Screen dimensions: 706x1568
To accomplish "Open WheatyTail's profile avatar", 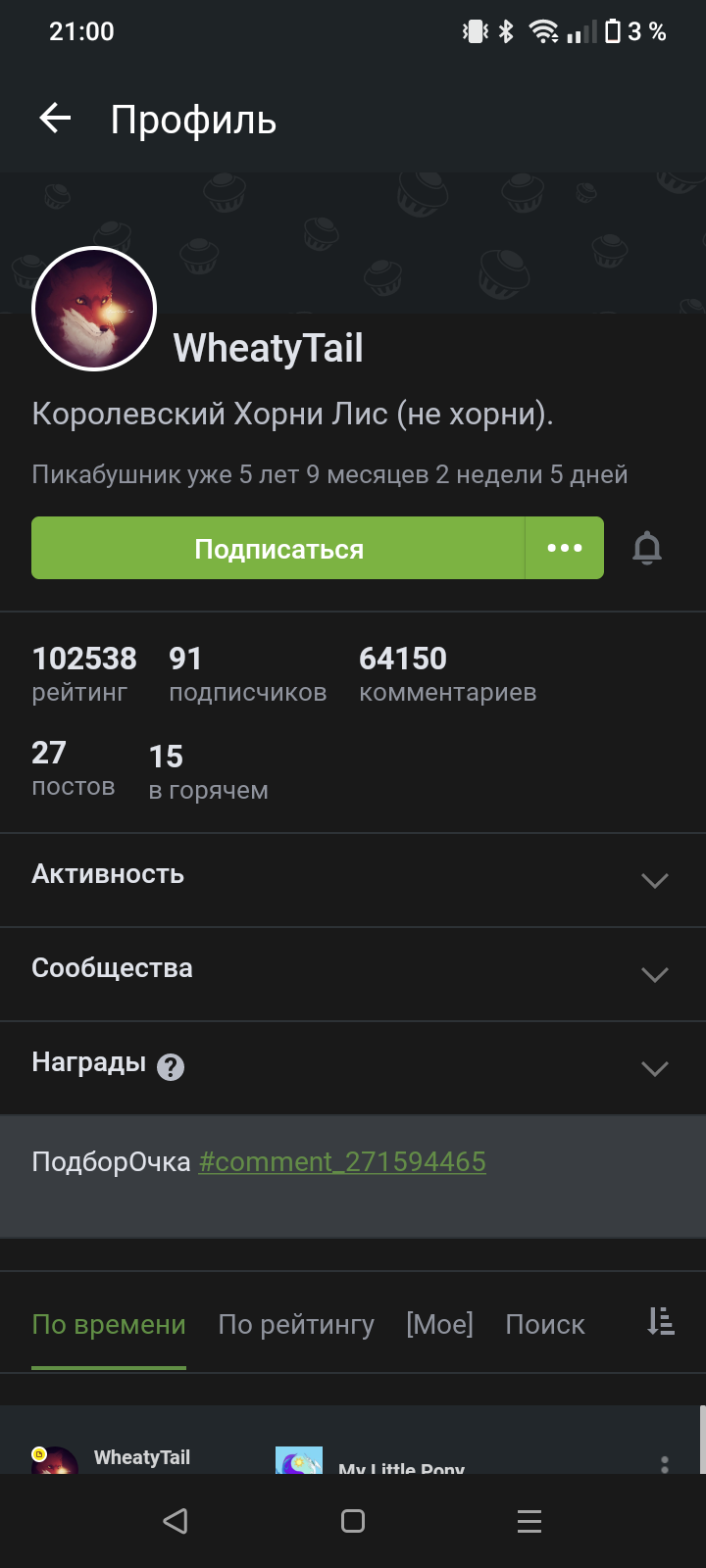I will [94, 309].
